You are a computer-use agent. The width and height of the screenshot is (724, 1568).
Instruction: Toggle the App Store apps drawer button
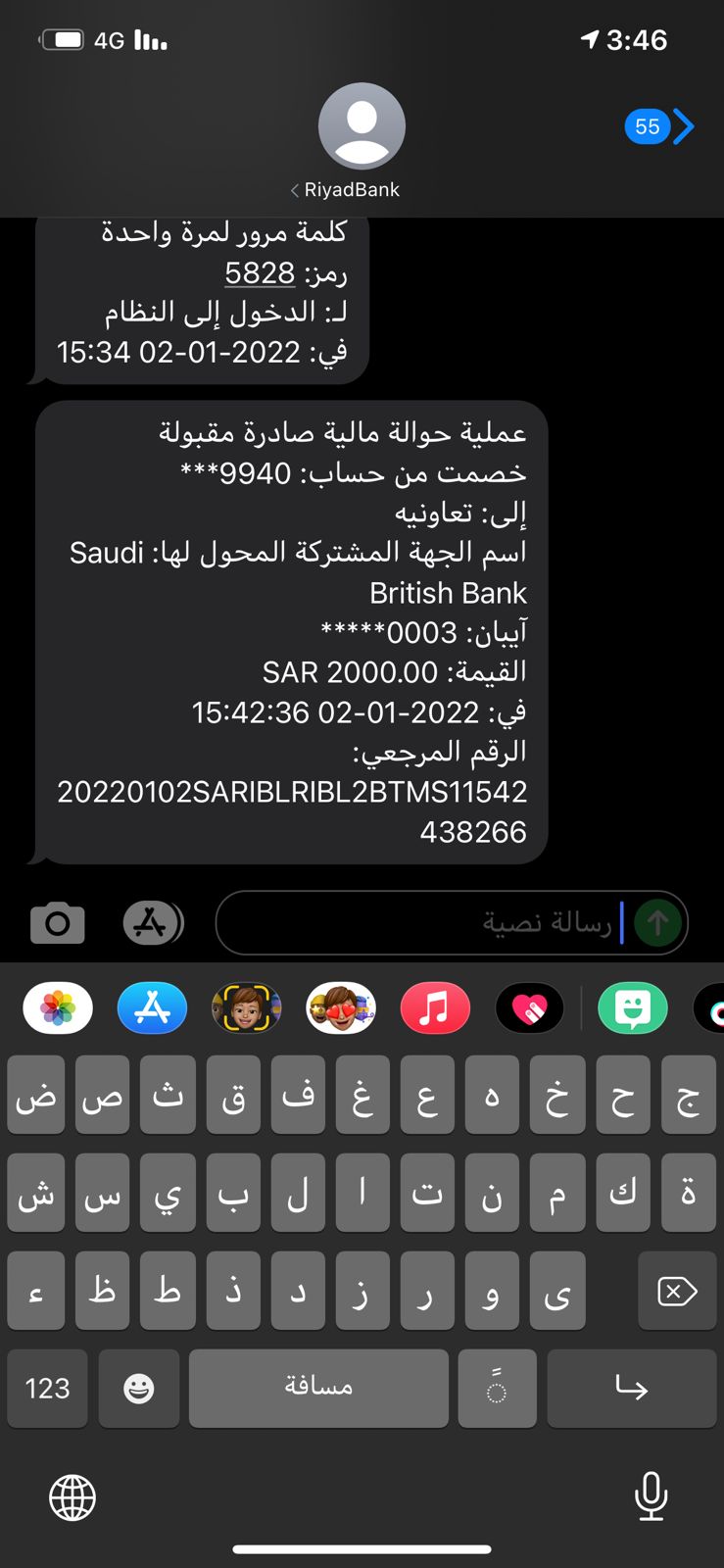(x=152, y=922)
